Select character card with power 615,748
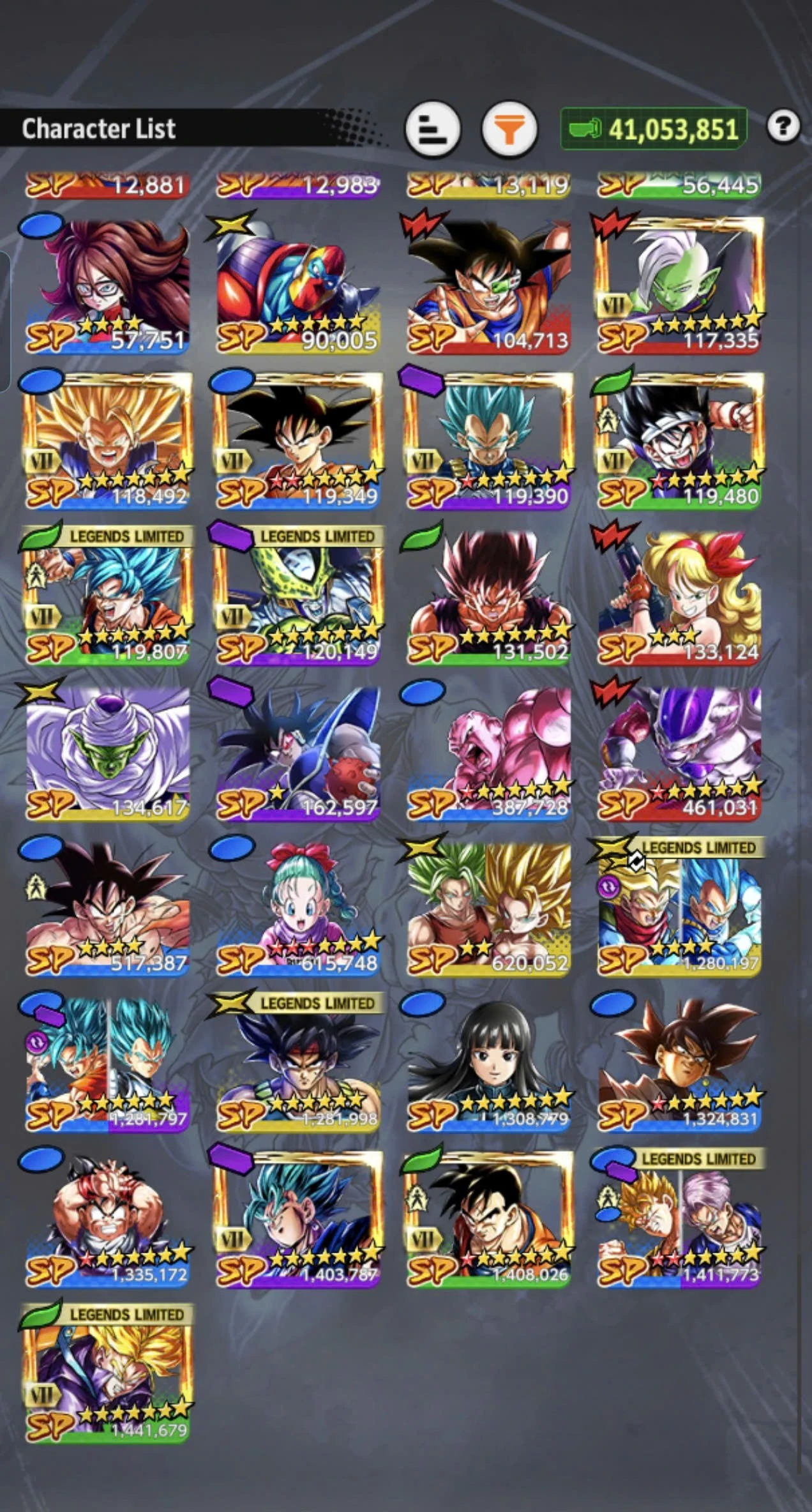Image resolution: width=812 pixels, height=1512 pixels. (298, 908)
